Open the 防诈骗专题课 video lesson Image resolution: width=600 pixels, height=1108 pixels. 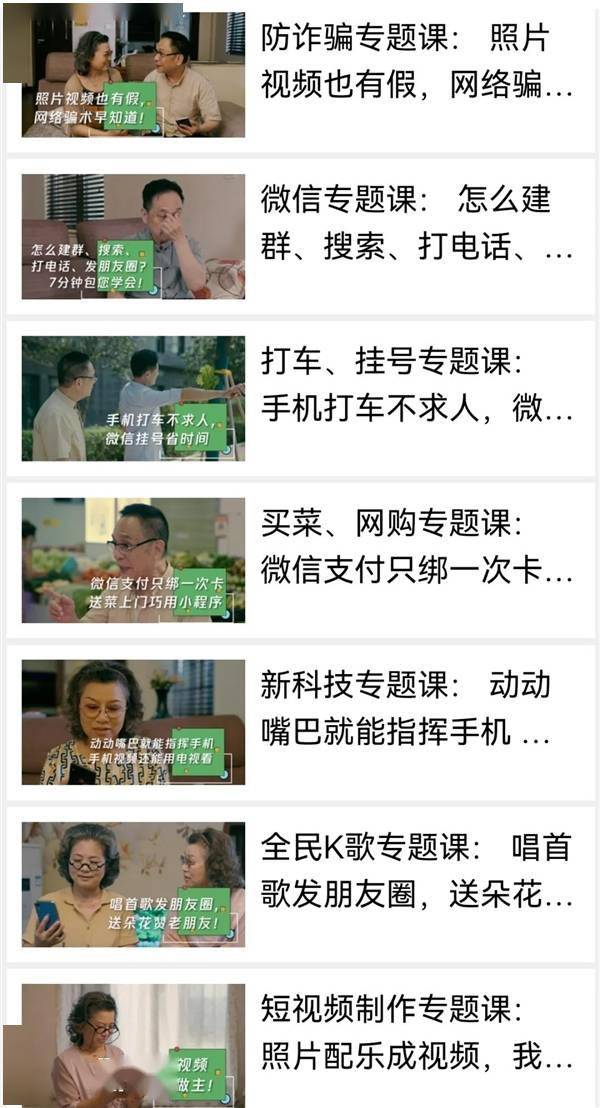click(415, 62)
